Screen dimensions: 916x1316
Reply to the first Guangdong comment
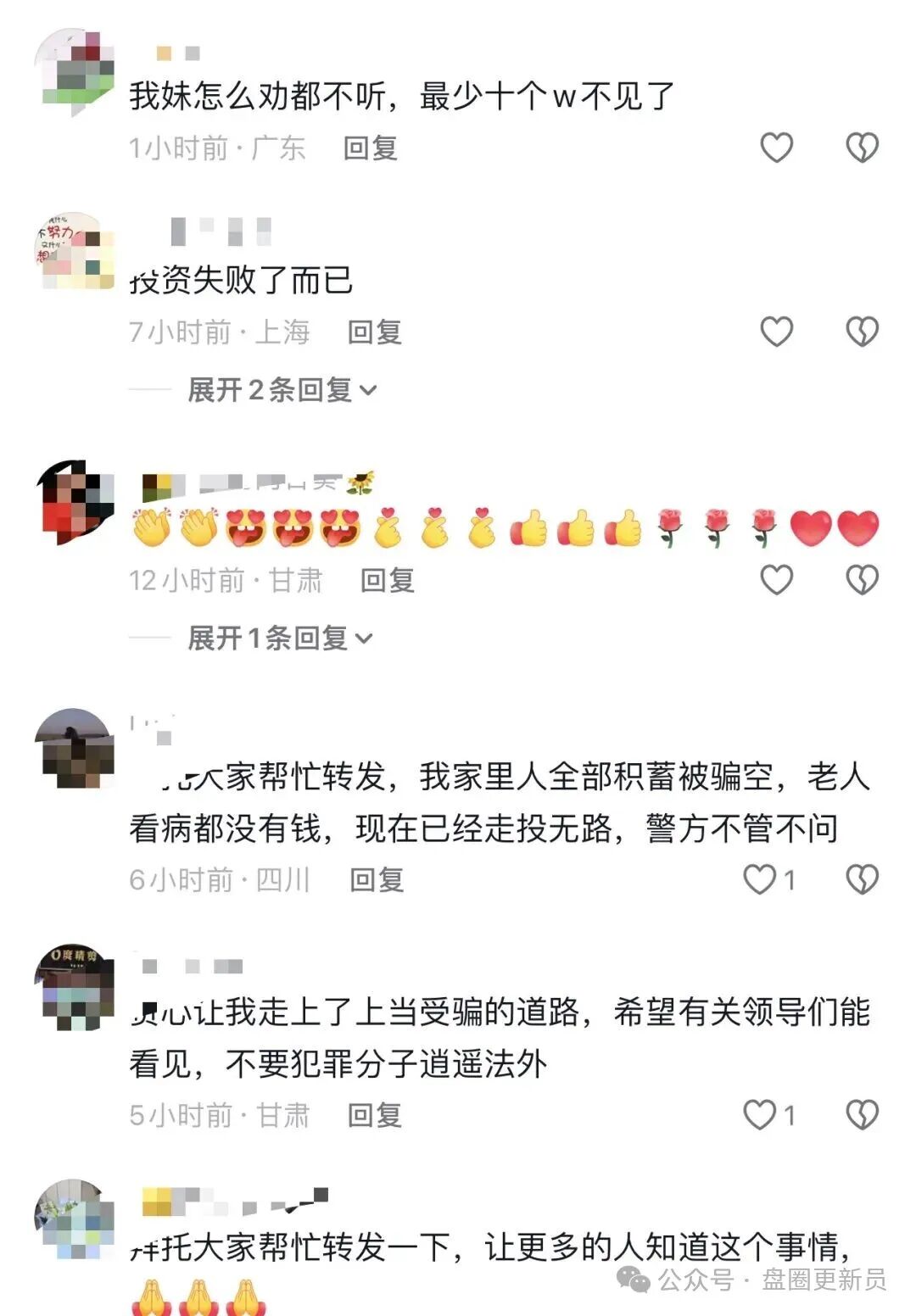371,147
